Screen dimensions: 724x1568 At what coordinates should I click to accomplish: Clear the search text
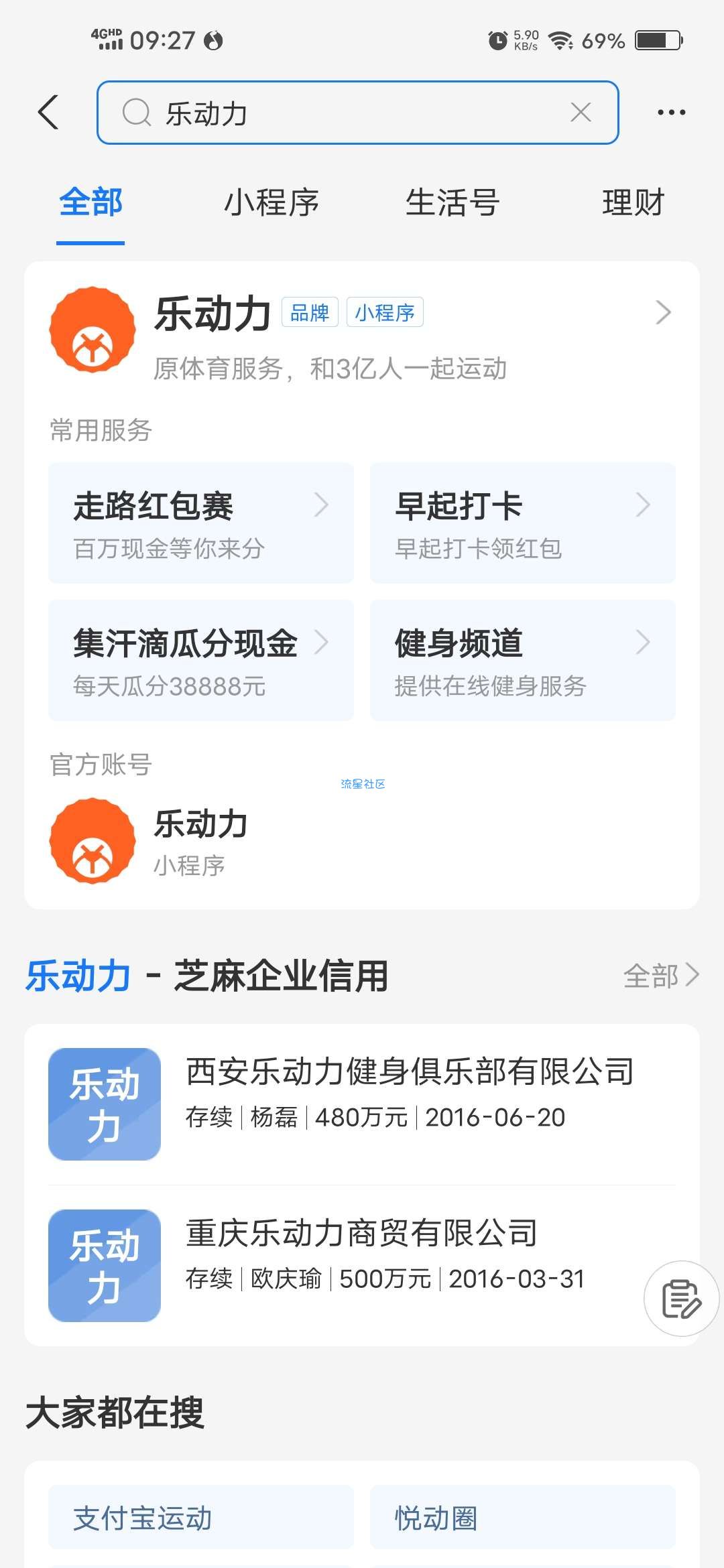[581, 113]
